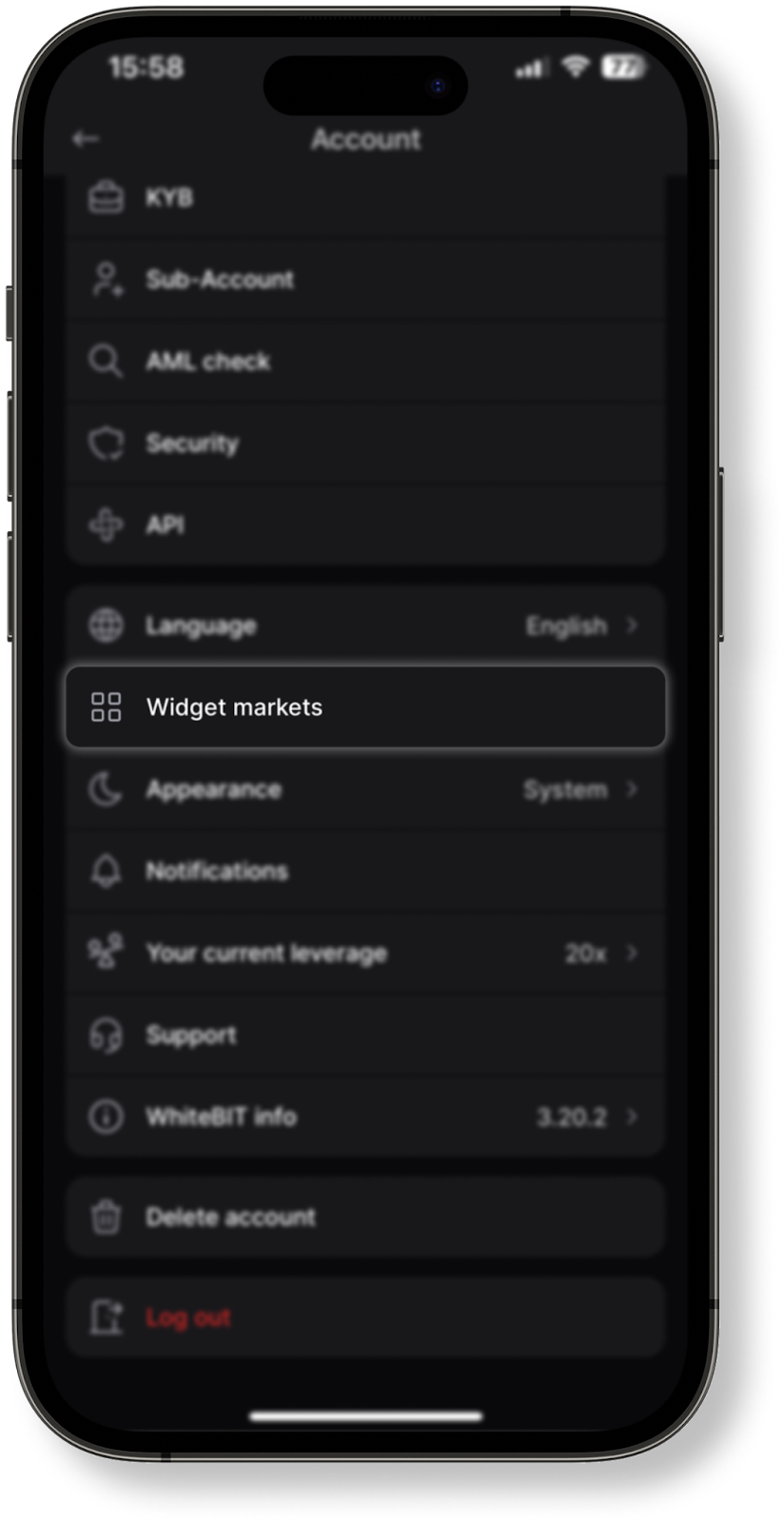Open the Support row
784x1523 pixels.
tap(365, 1035)
